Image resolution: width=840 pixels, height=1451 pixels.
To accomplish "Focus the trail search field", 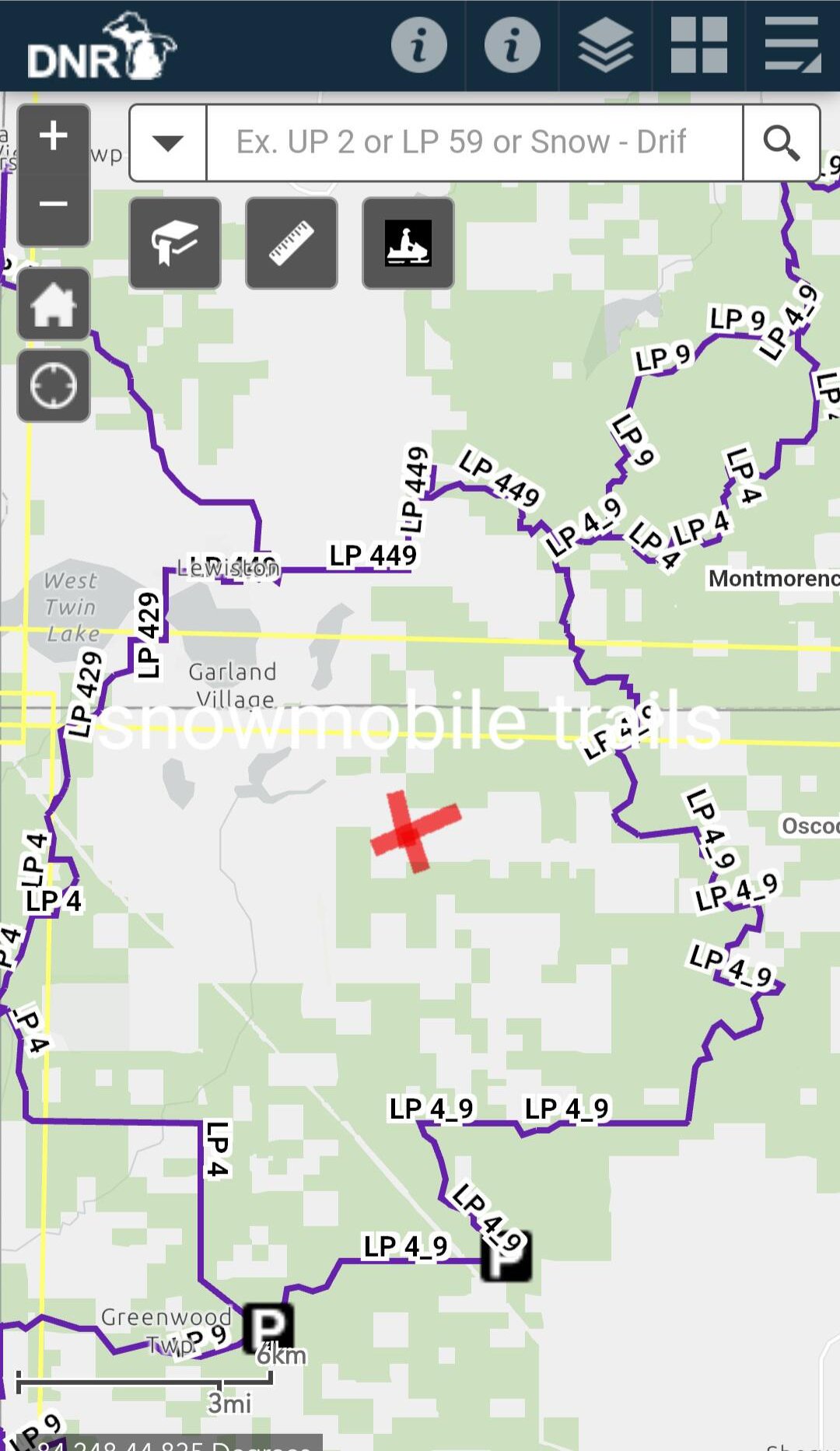I will coord(474,142).
